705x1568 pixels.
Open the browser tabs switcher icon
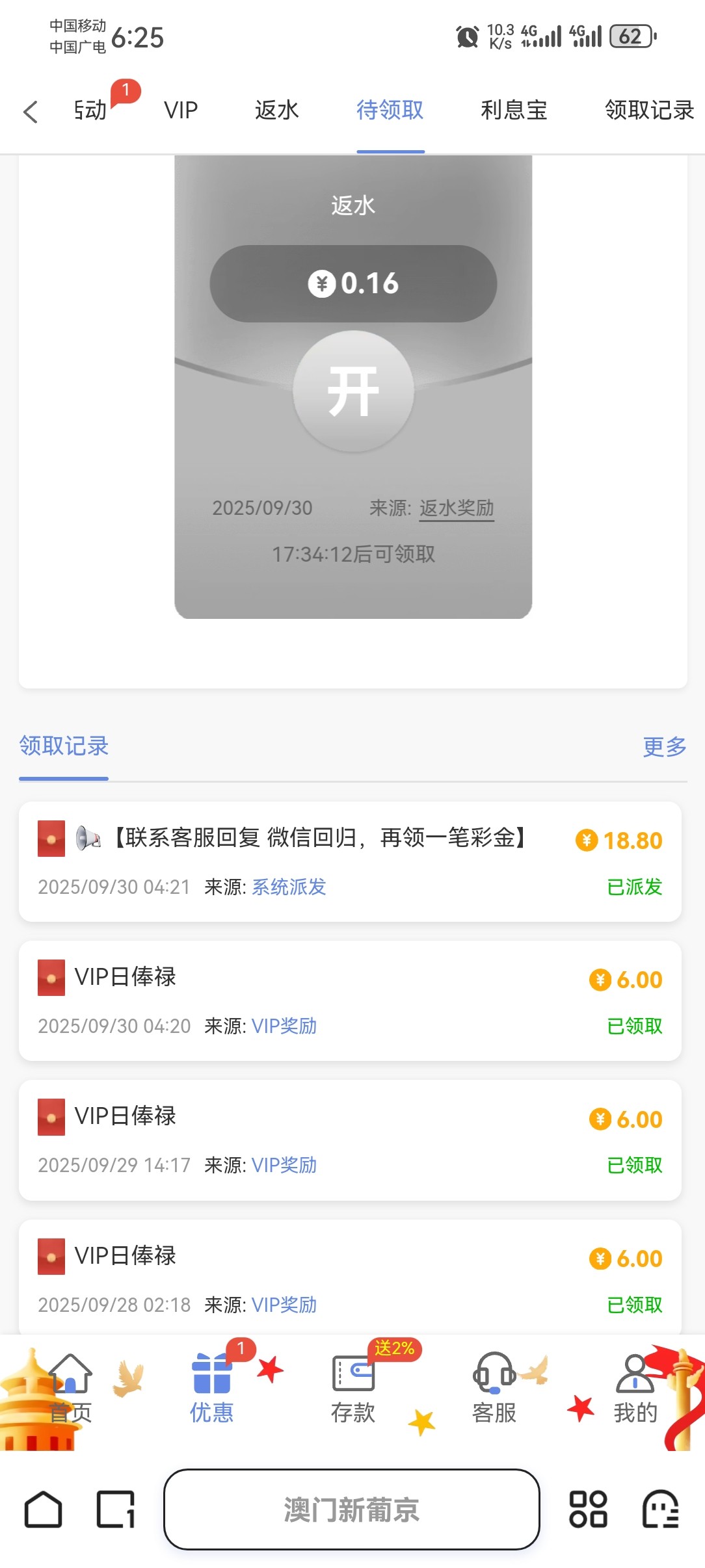click(116, 1509)
